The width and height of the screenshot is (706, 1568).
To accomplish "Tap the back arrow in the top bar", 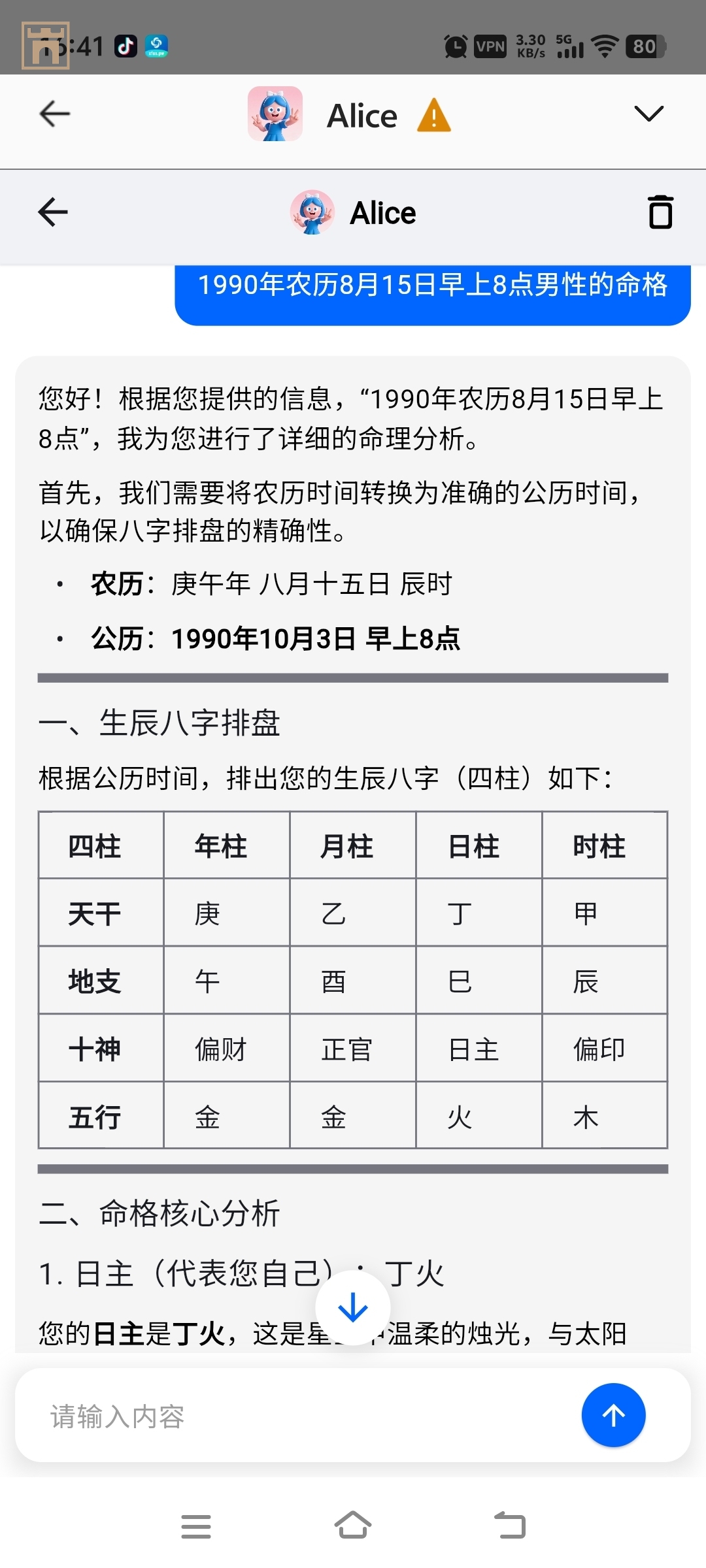I will tap(55, 114).
